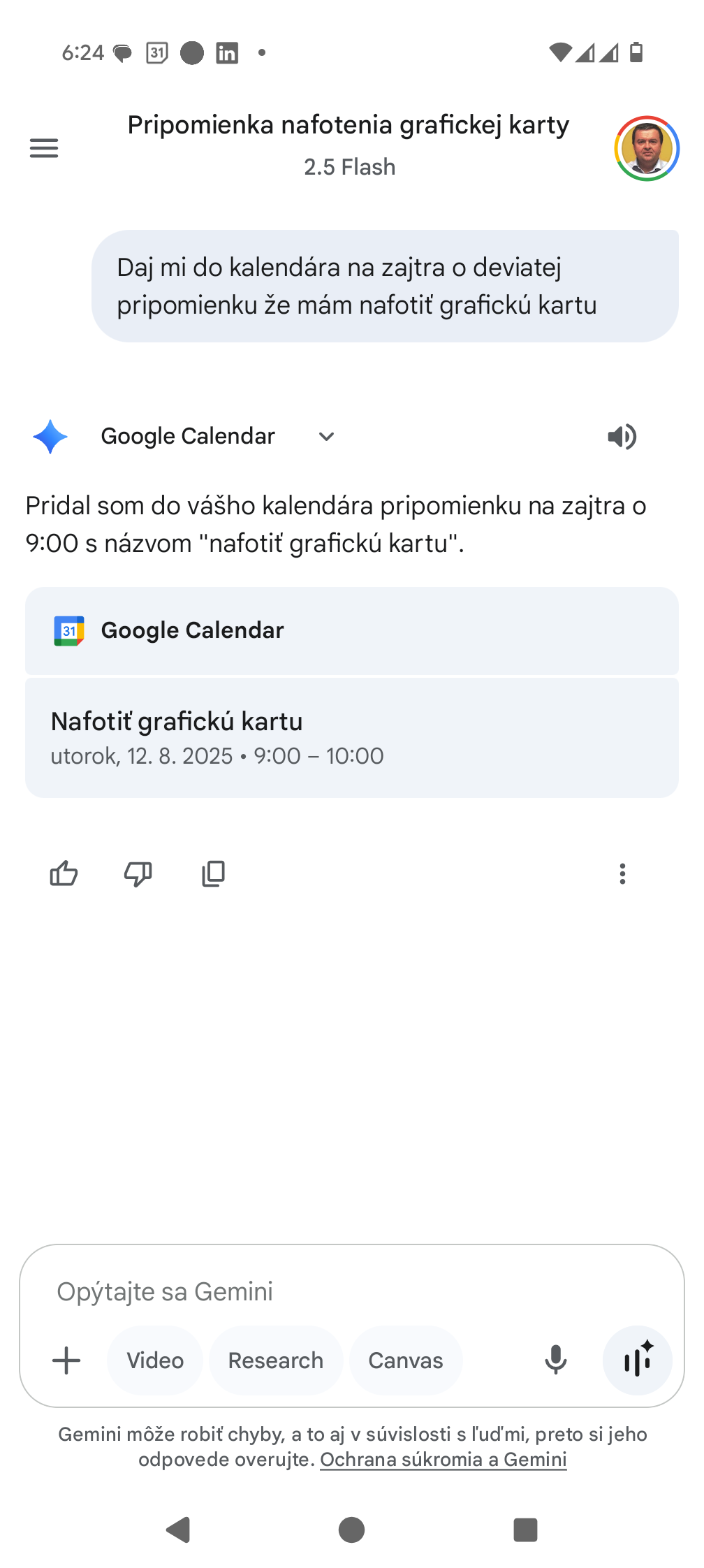Select the Research chip
The image size is (704, 1568).
point(276,1360)
